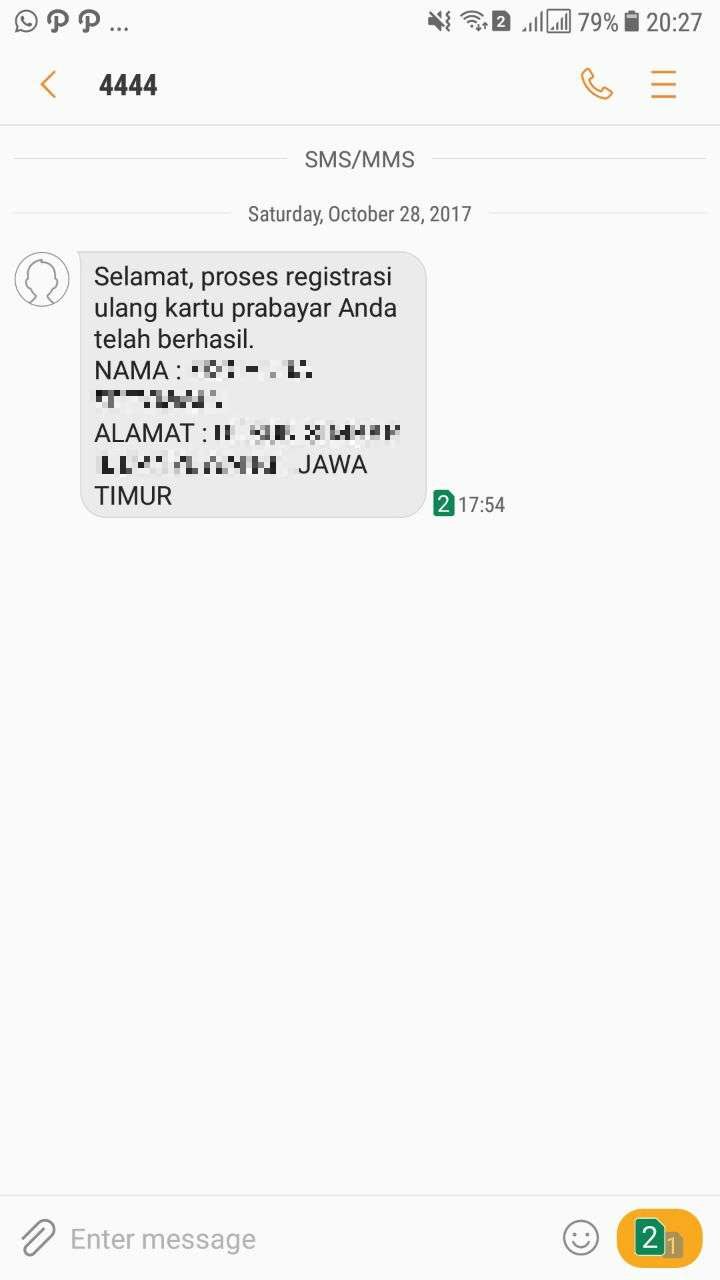Select the contact name 4444 in the header
The width and height of the screenshot is (720, 1280).
coord(128,84)
